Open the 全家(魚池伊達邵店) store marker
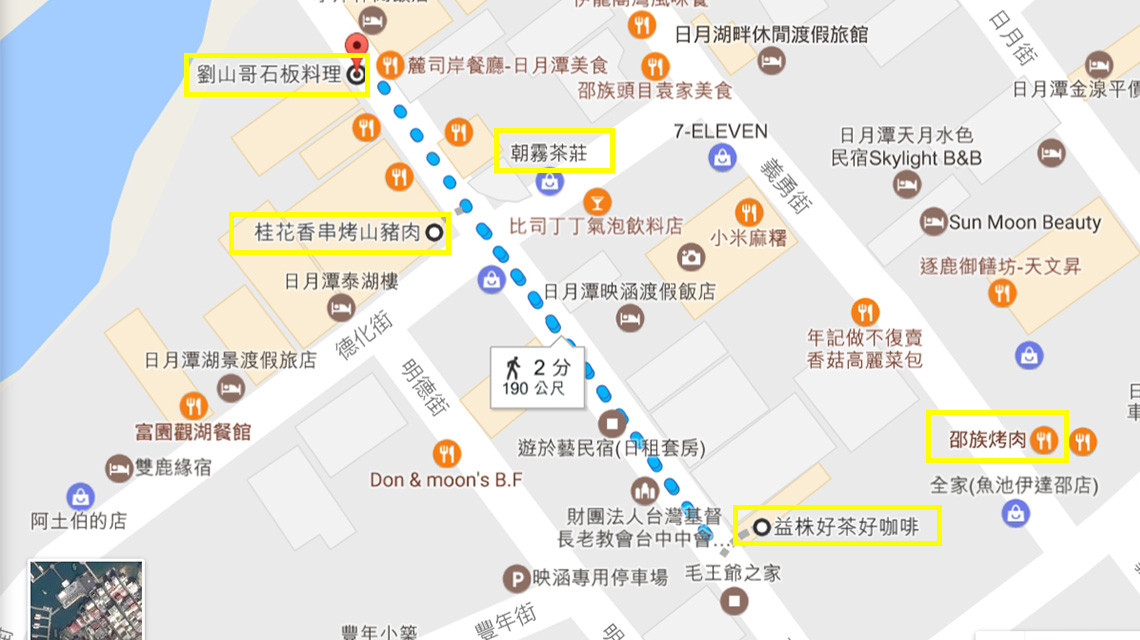 click(x=1015, y=513)
